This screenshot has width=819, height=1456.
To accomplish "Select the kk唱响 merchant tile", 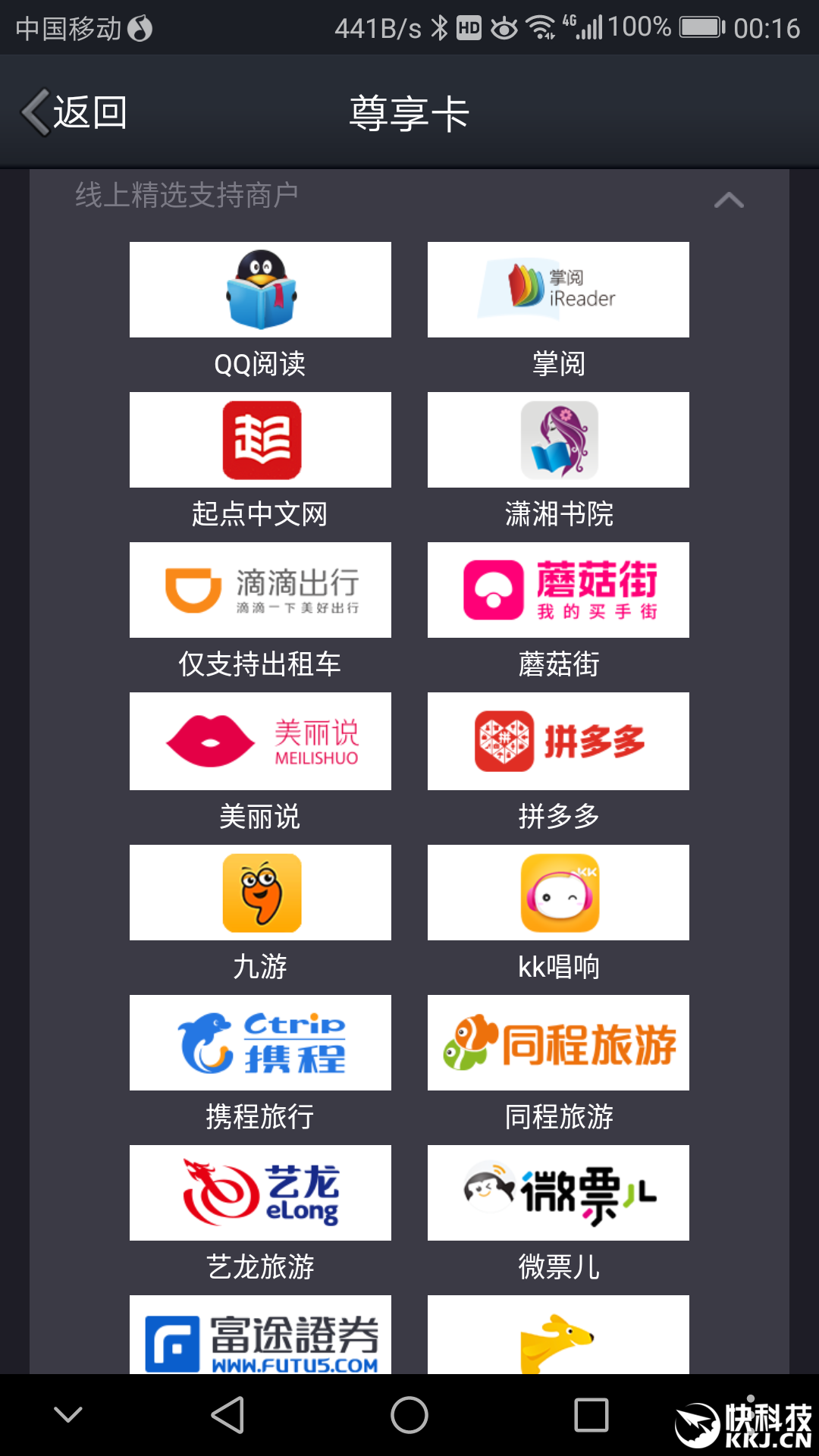I will 558,893.
